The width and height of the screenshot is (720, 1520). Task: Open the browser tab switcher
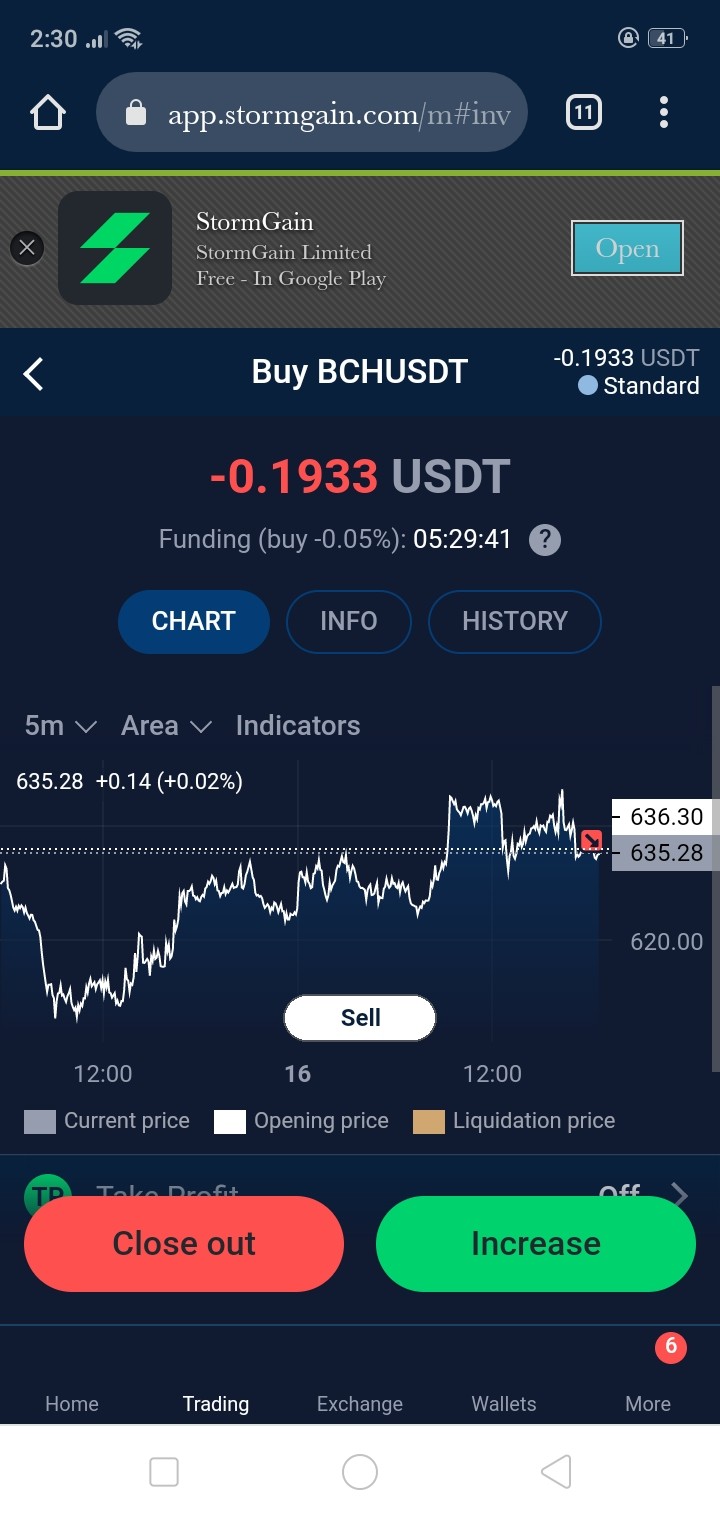pyautogui.click(x=584, y=113)
